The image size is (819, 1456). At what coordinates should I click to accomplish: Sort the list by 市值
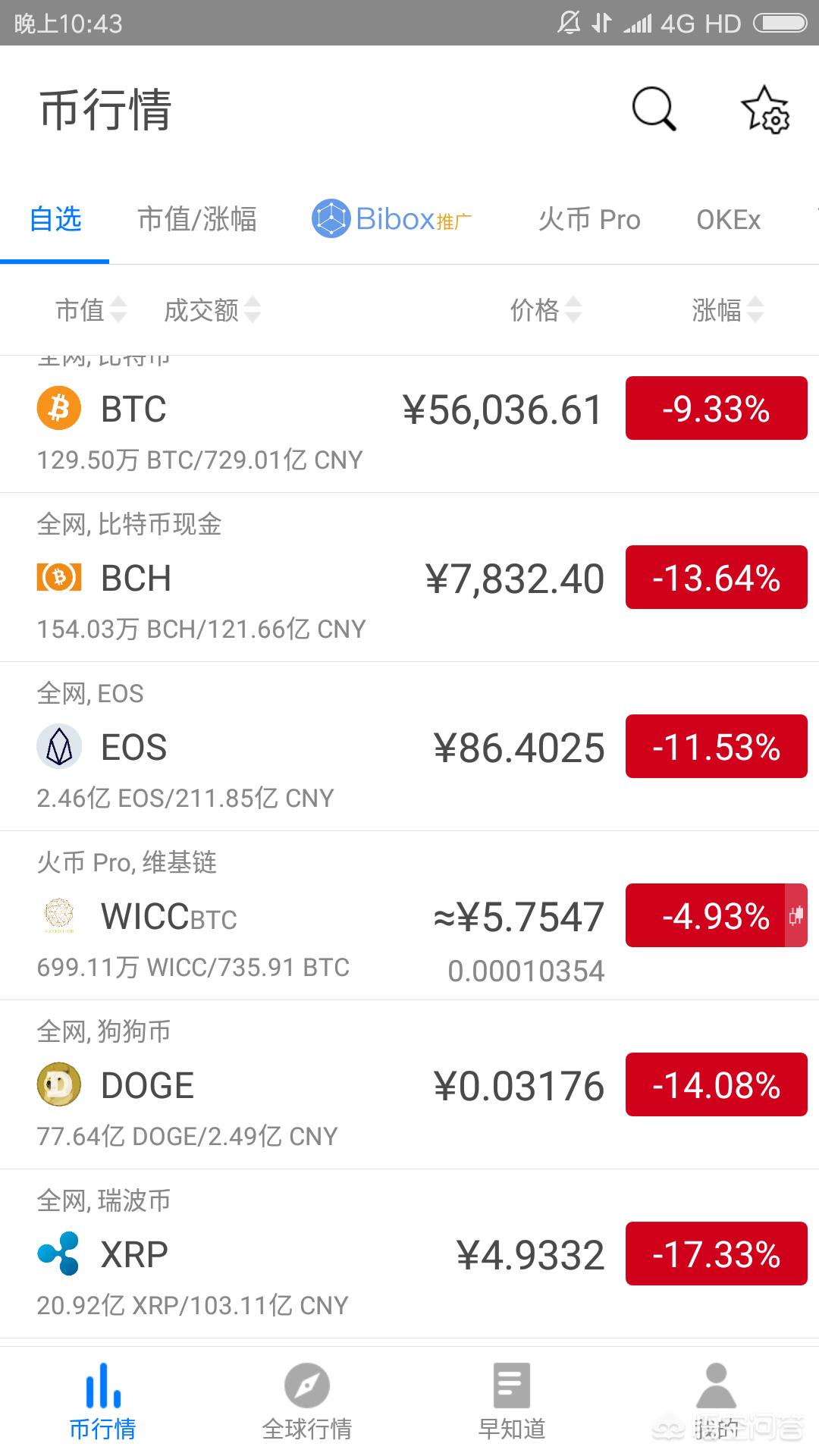[91, 310]
